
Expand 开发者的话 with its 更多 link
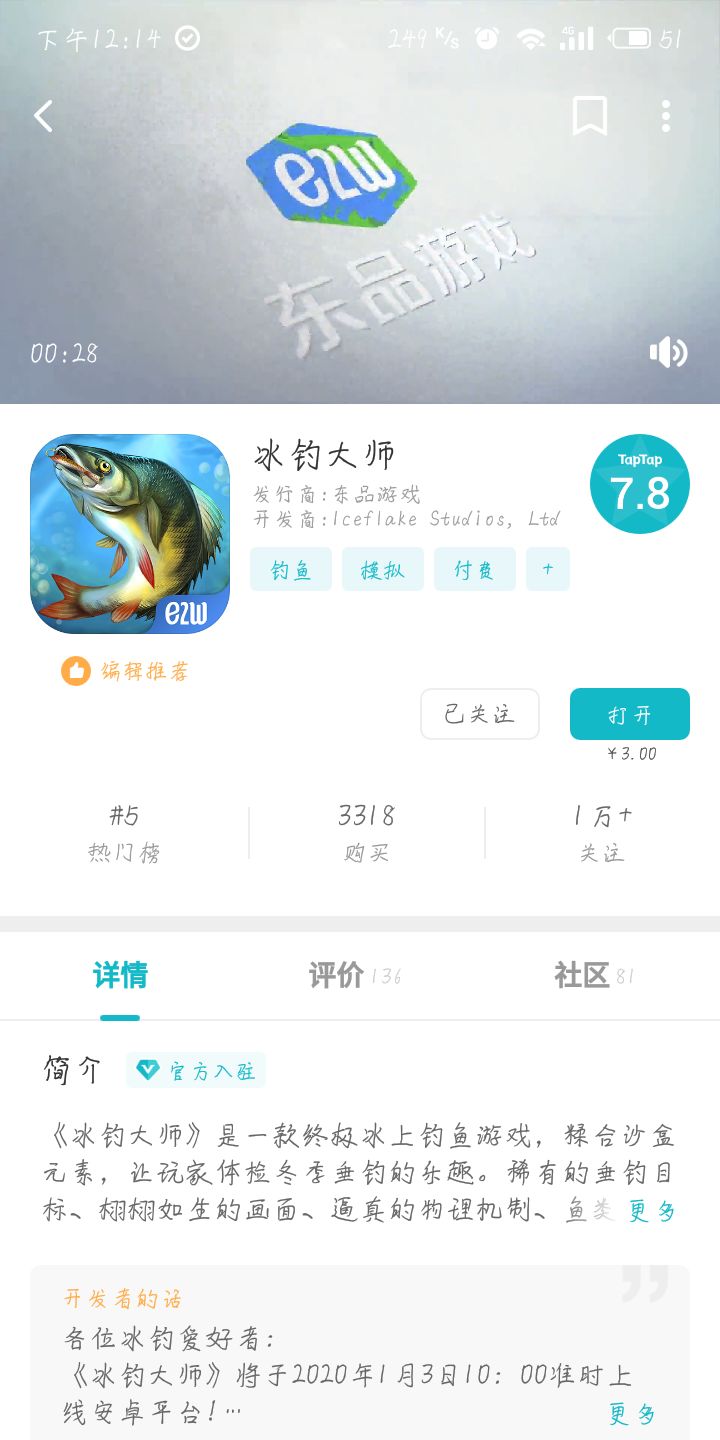pyautogui.click(x=633, y=1414)
